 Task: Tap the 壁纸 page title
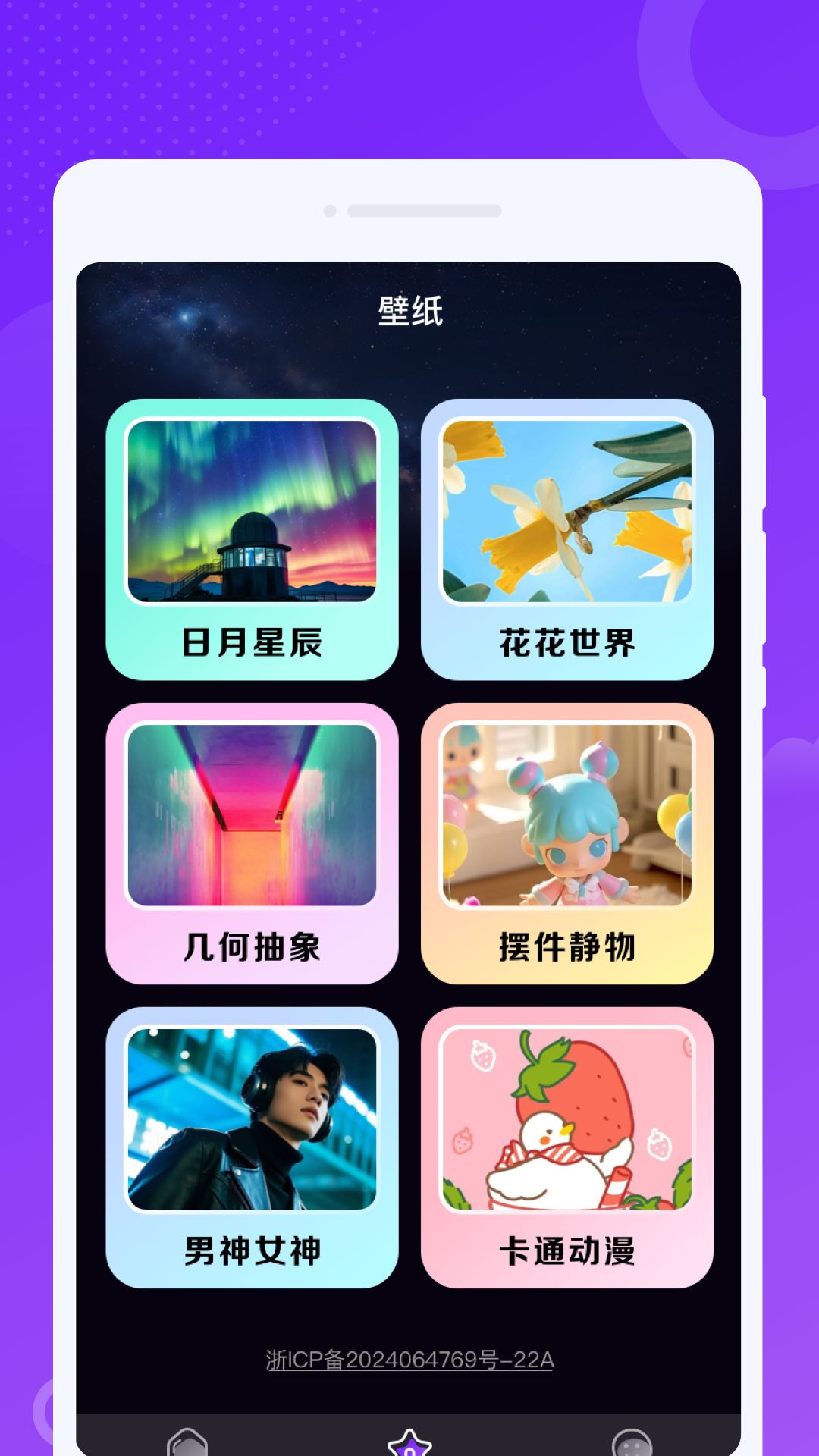point(409,312)
